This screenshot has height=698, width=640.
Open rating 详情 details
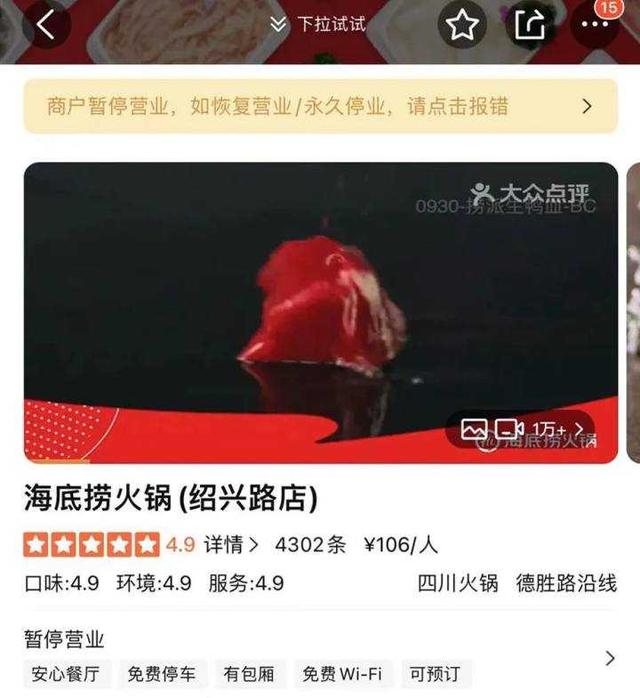tap(232, 545)
